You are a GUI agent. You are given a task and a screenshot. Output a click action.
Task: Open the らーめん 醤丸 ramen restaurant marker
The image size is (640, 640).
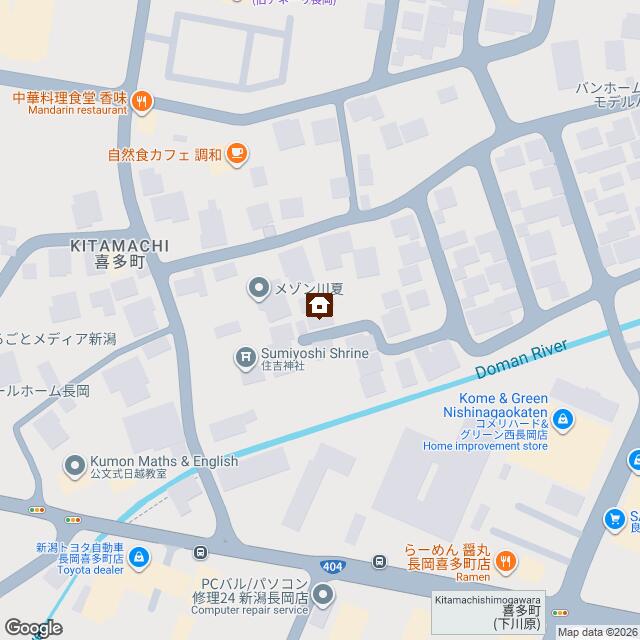[506, 562]
